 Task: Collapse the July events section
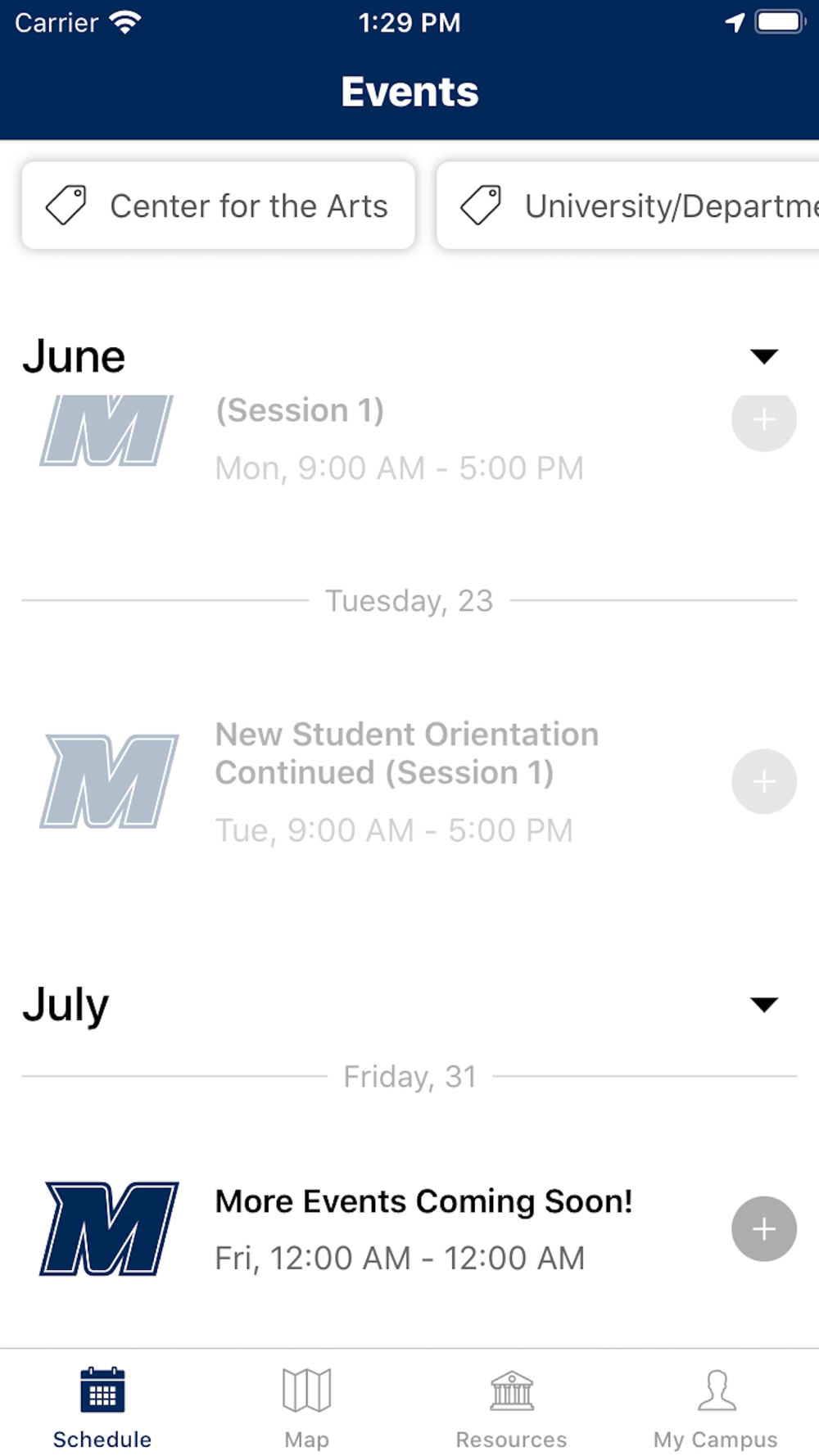[763, 1005]
